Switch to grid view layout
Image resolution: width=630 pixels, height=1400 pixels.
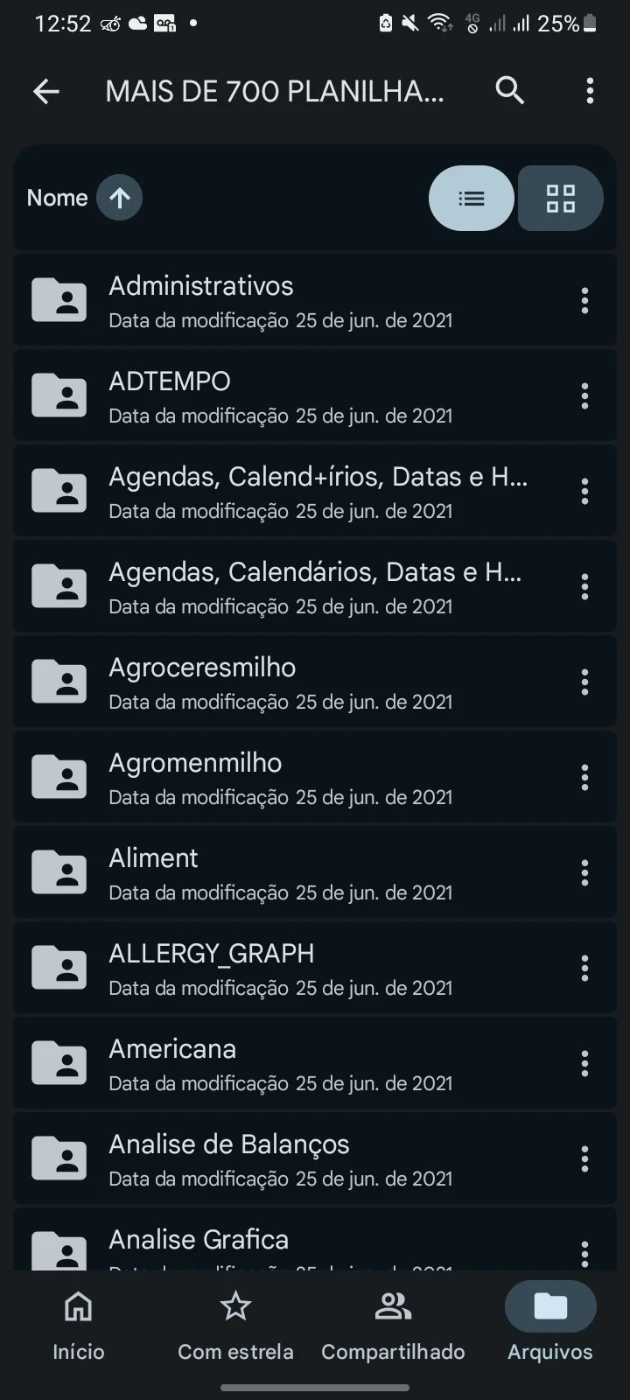coord(560,198)
